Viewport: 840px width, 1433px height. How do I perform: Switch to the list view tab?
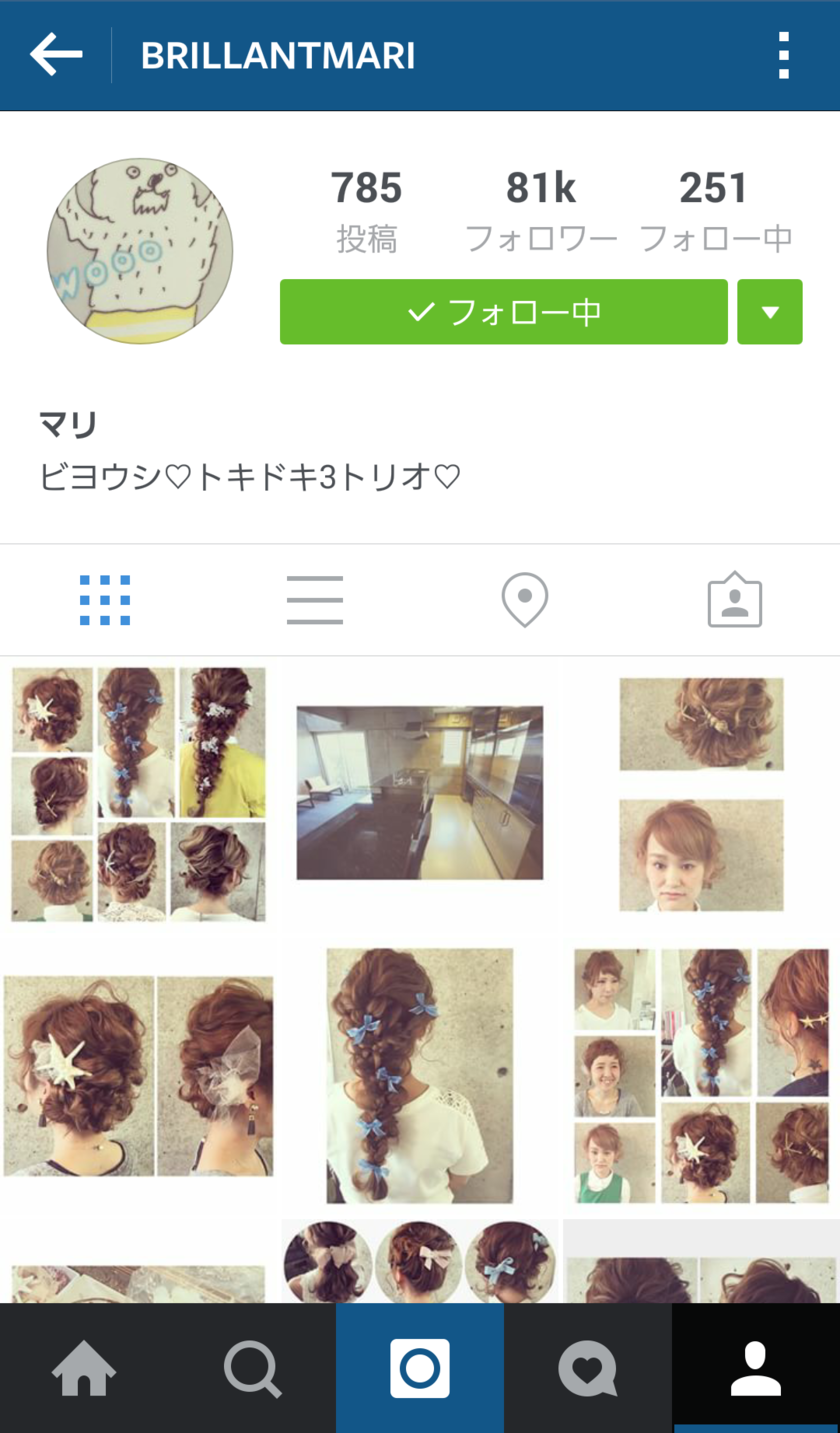314,598
